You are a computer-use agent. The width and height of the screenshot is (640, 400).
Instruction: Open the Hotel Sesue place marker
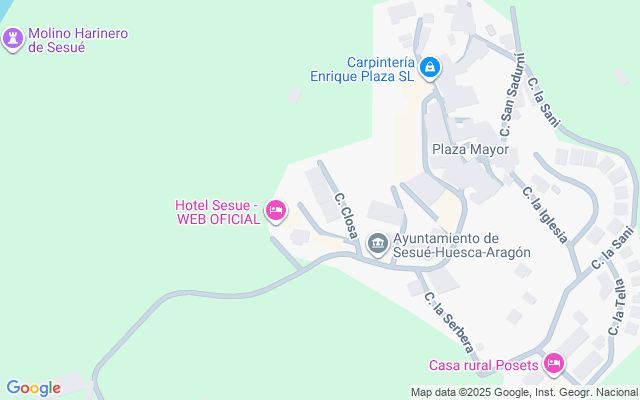coord(276,210)
